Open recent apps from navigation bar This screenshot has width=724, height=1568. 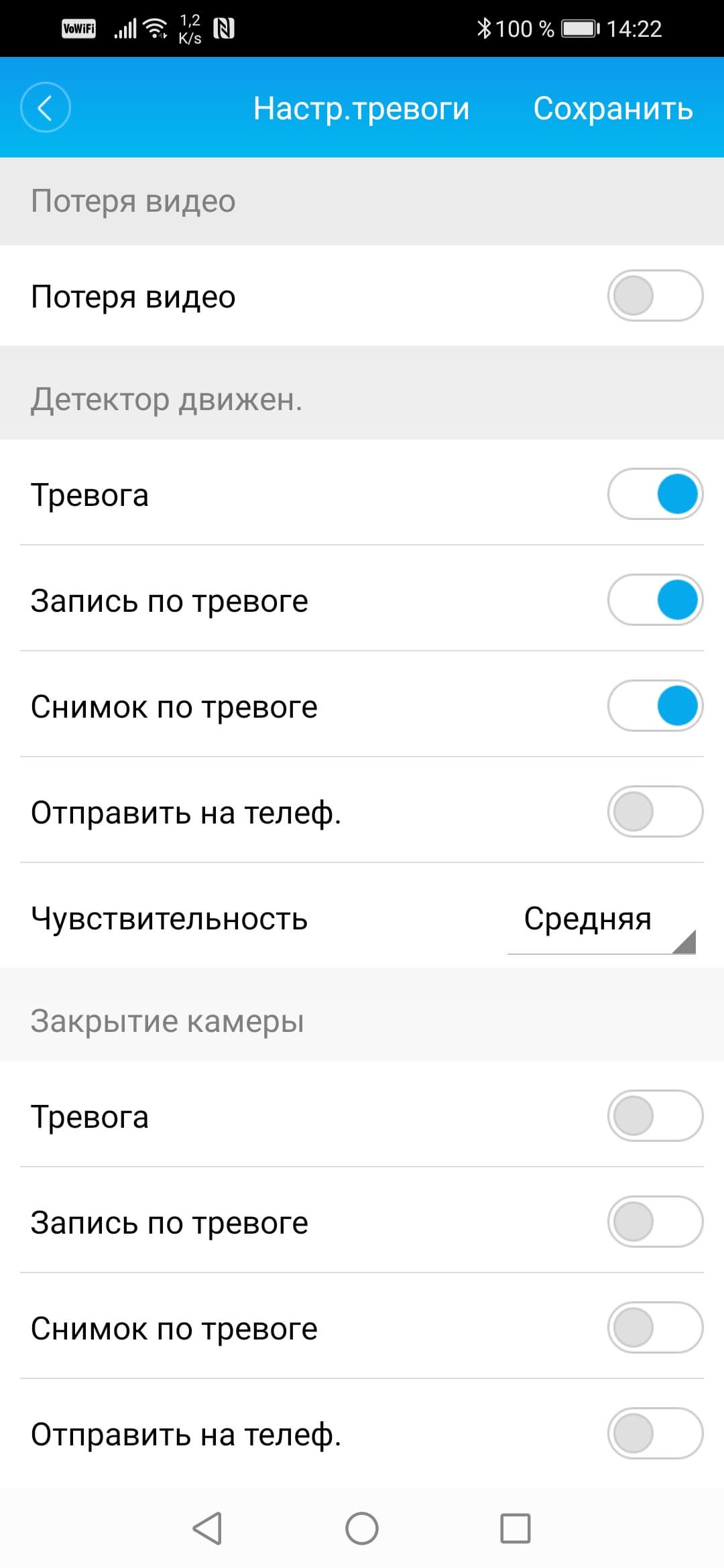[515, 1528]
